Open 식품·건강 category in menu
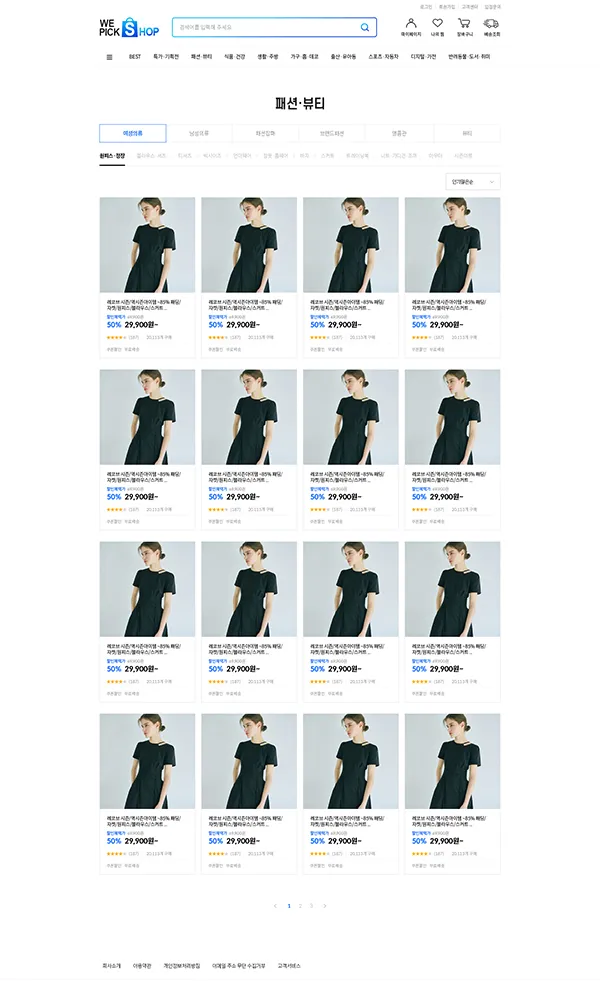Image resolution: width=600 pixels, height=1000 pixels. coord(235,57)
